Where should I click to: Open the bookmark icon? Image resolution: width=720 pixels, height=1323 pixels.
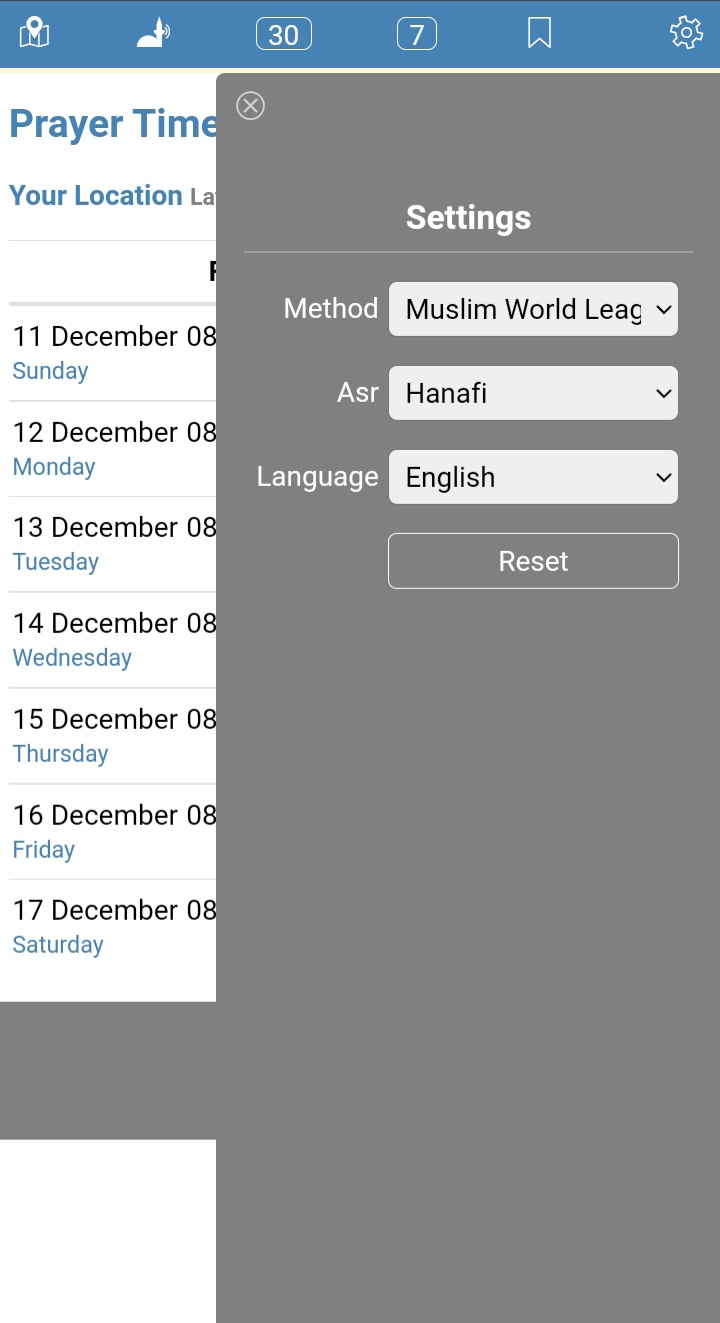(x=539, y=33)
